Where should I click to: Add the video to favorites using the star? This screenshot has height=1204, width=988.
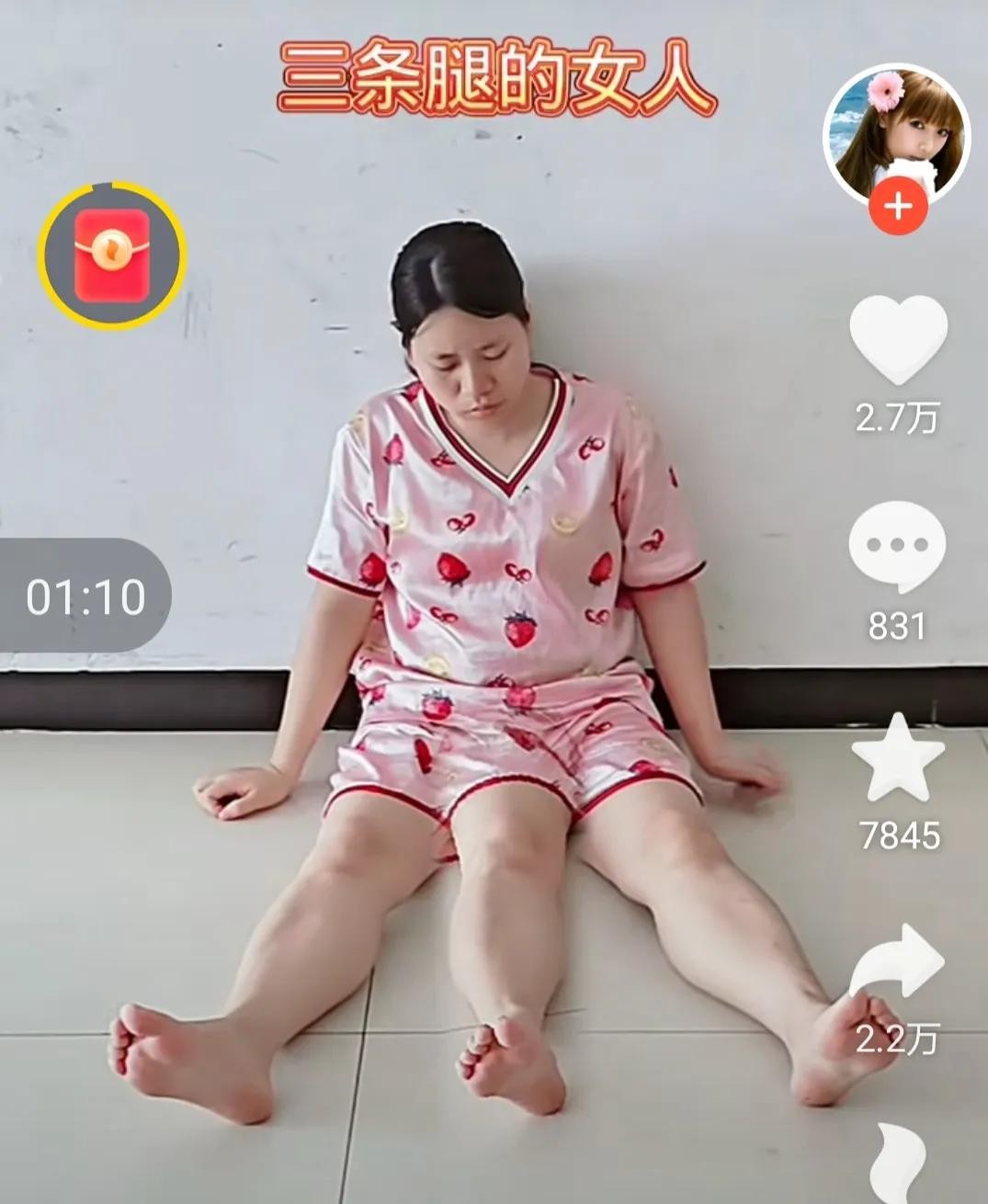click(x=897, y=757)
